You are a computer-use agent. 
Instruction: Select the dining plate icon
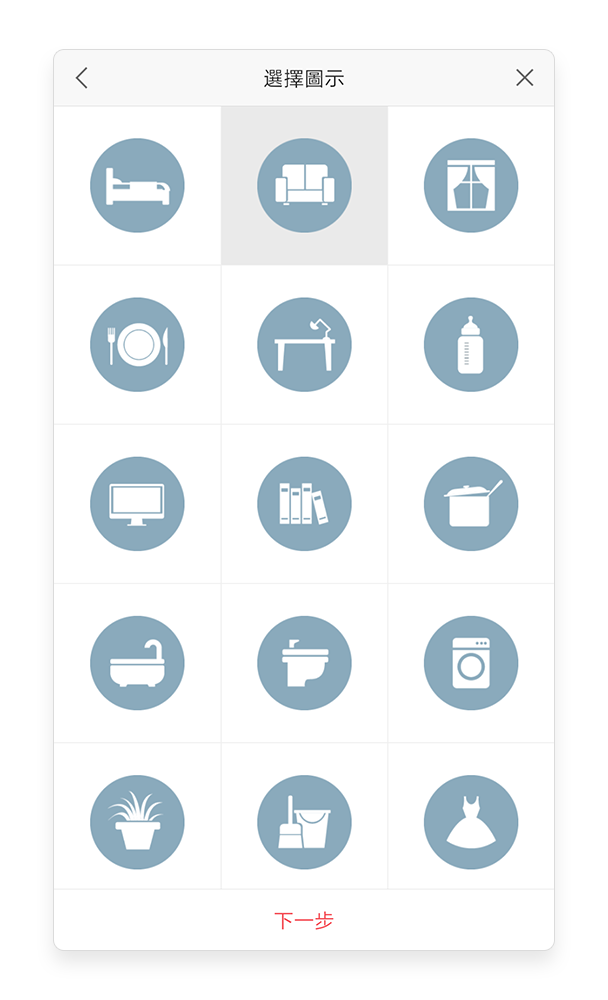pyautogui.click(x=137, y=344)
